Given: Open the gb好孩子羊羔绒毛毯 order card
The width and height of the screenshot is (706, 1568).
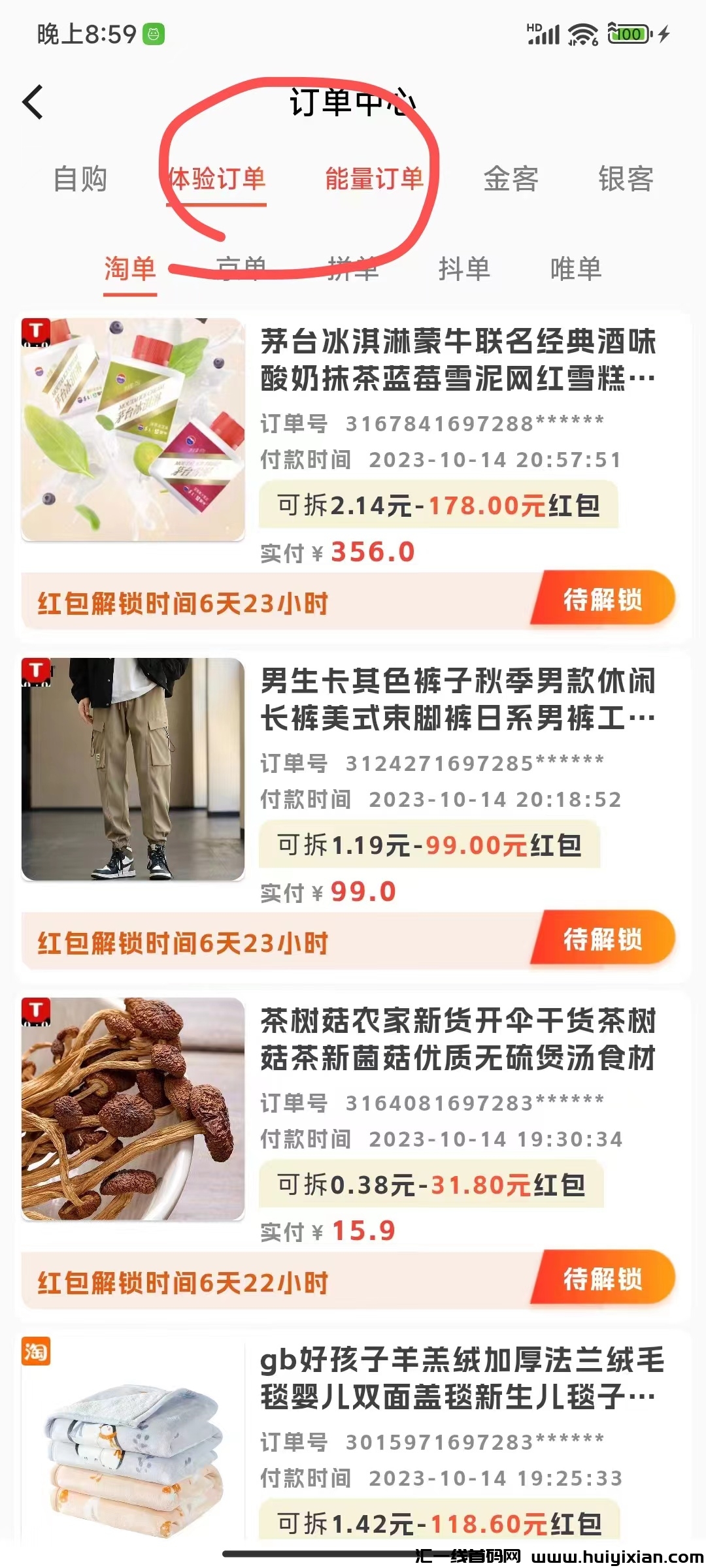Looking at the screenshot, I should pyautogui.click(x=458, y=1379).
